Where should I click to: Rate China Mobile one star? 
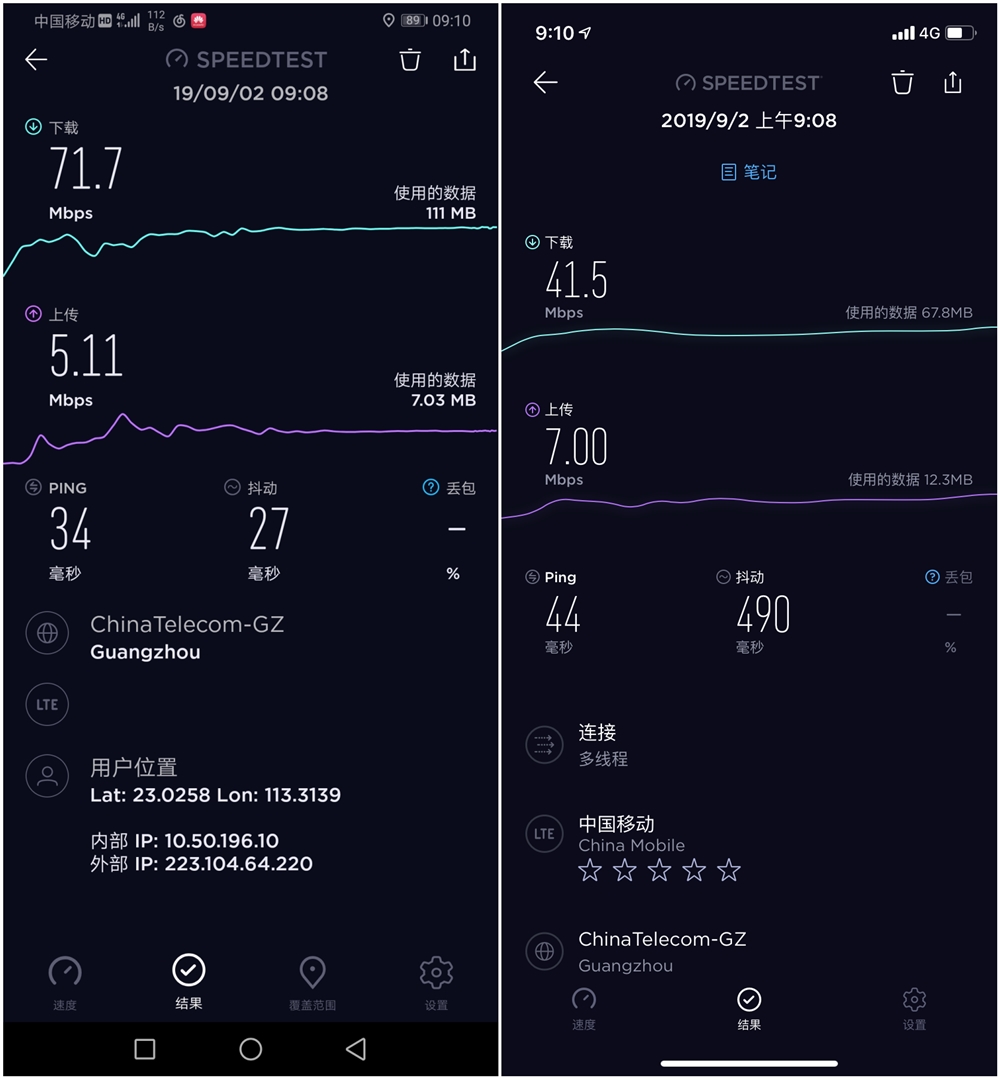click(590, 871)
